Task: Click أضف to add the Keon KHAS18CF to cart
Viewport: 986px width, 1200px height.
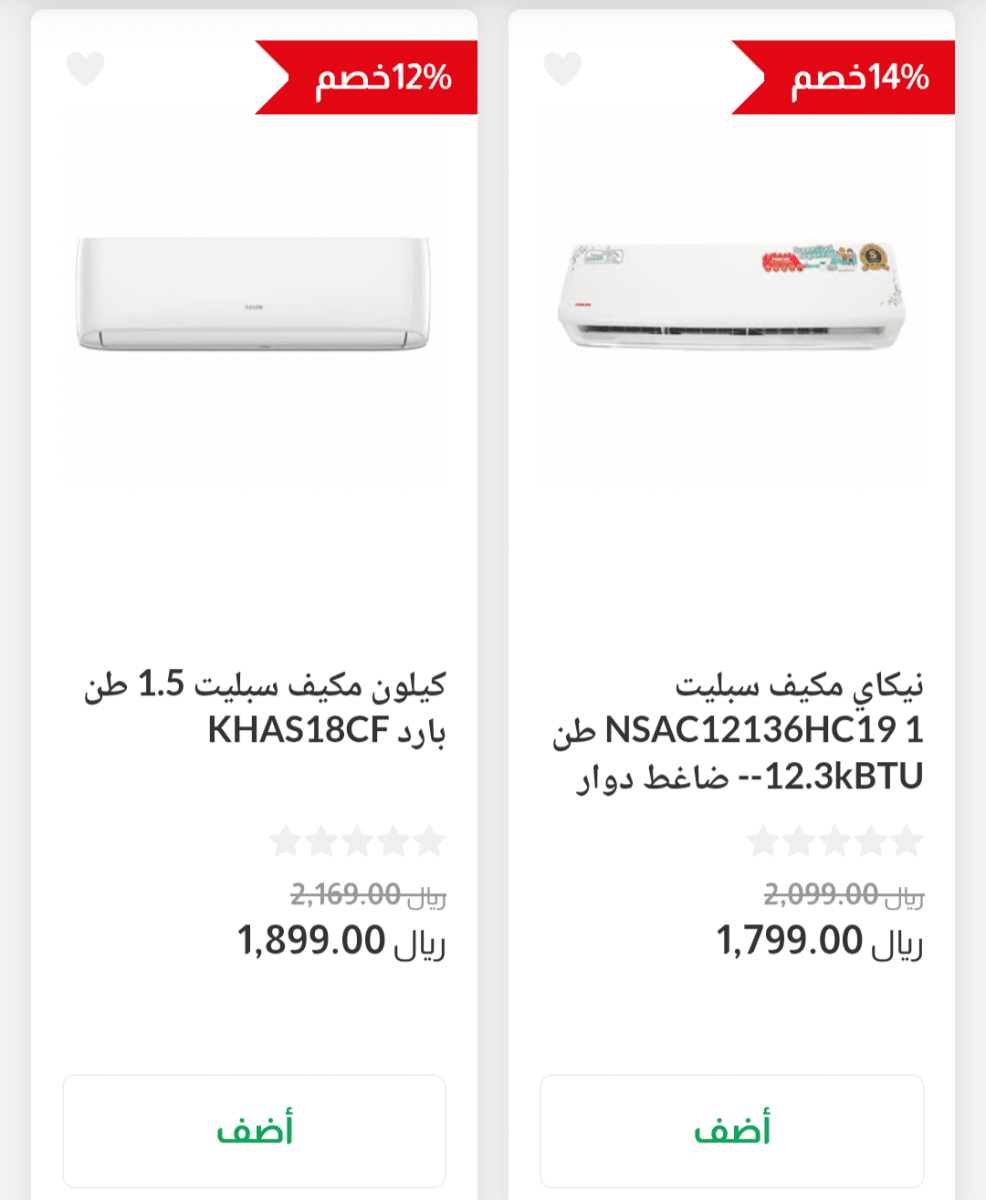Action: click(253, 1130)
